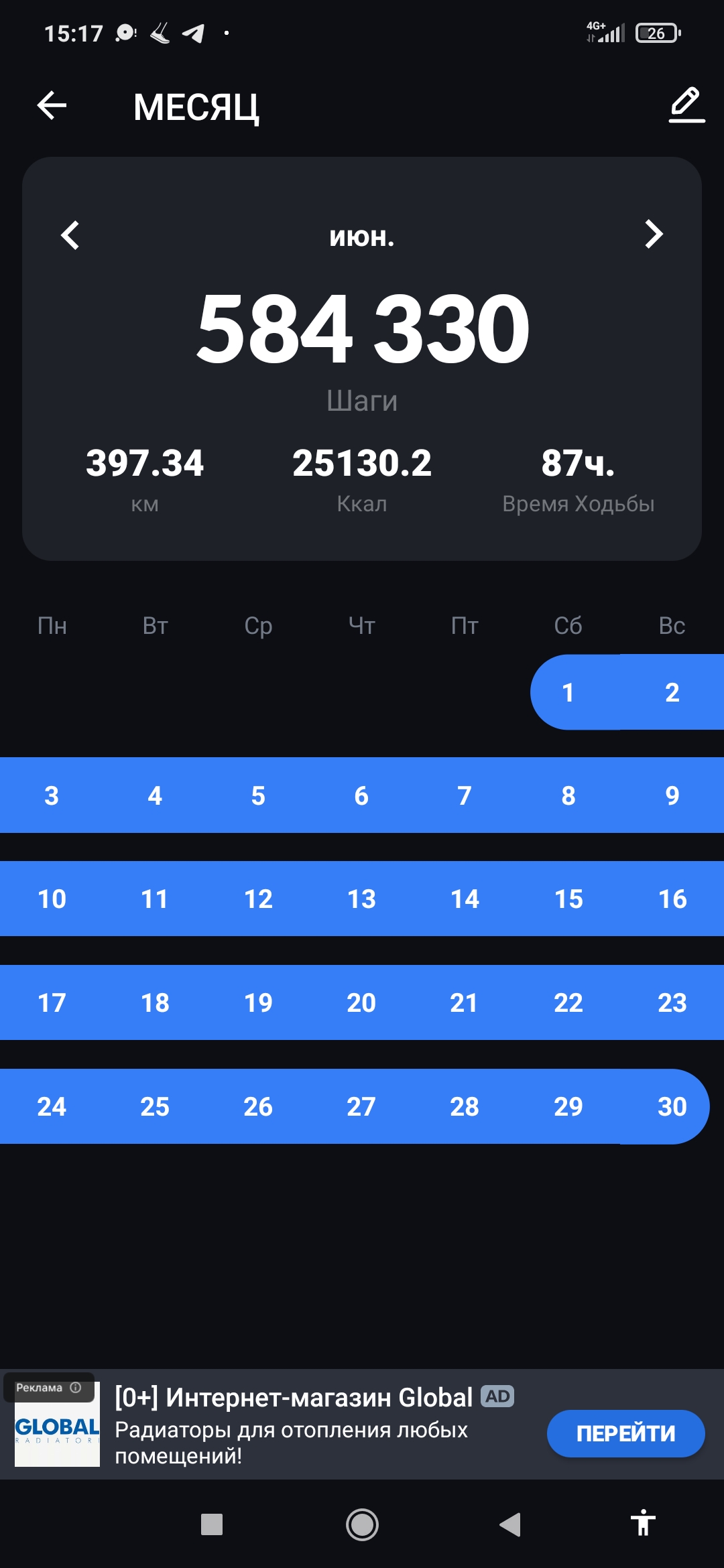Select day 9 in the calendar

[672, 795]
